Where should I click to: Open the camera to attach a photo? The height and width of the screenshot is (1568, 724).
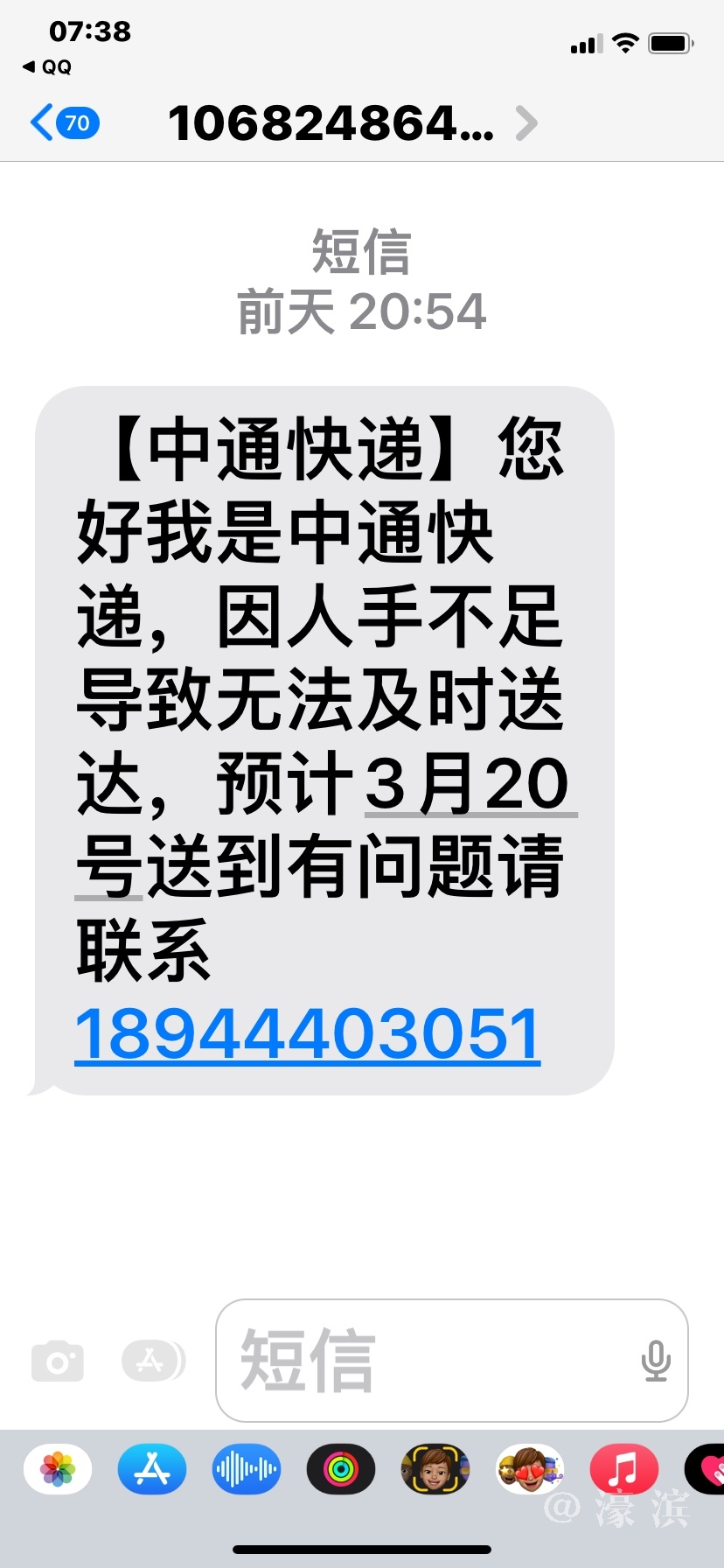(x=58, y=1361)
